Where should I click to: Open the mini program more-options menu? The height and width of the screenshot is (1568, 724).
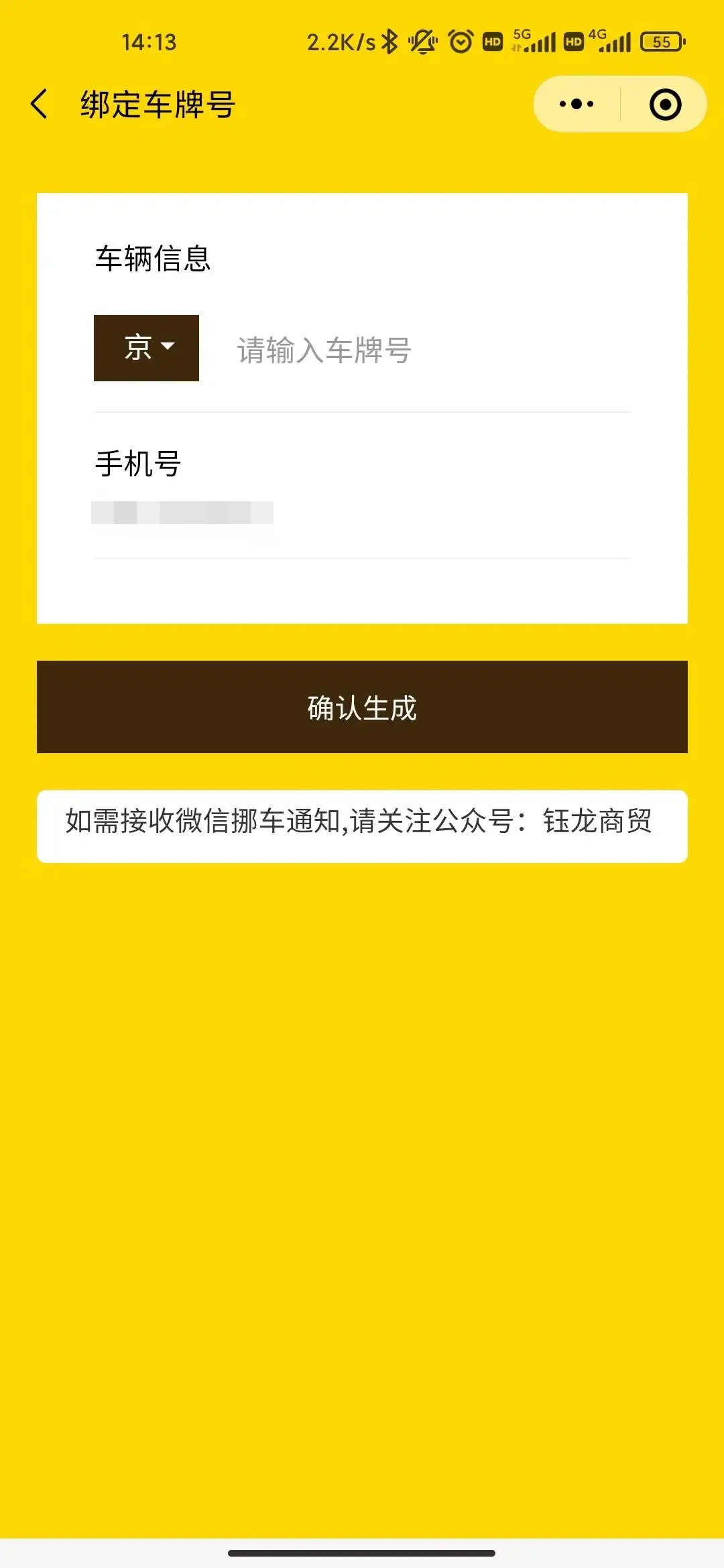click(x=577, y=104)
